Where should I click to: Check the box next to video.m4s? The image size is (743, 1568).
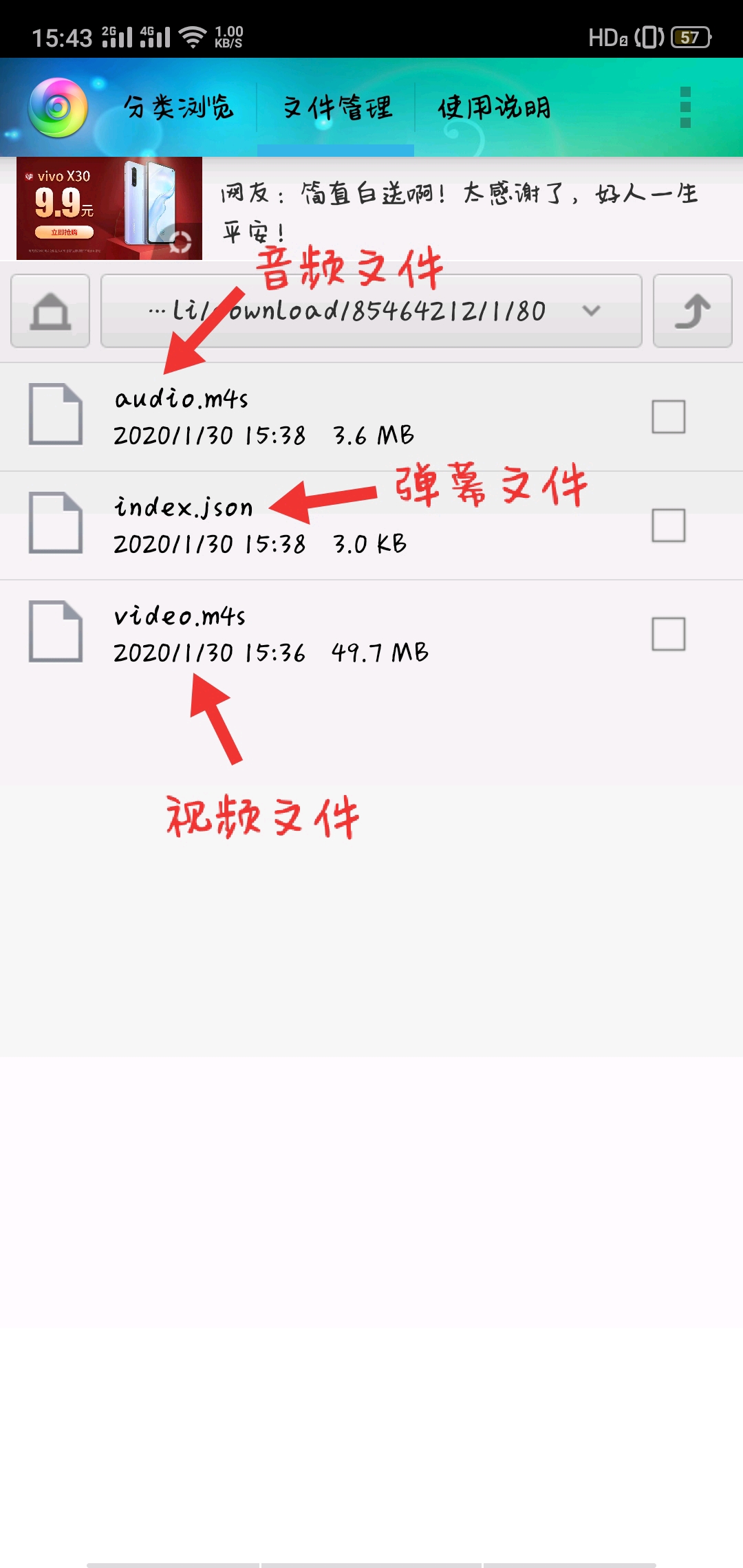(669, 634)
